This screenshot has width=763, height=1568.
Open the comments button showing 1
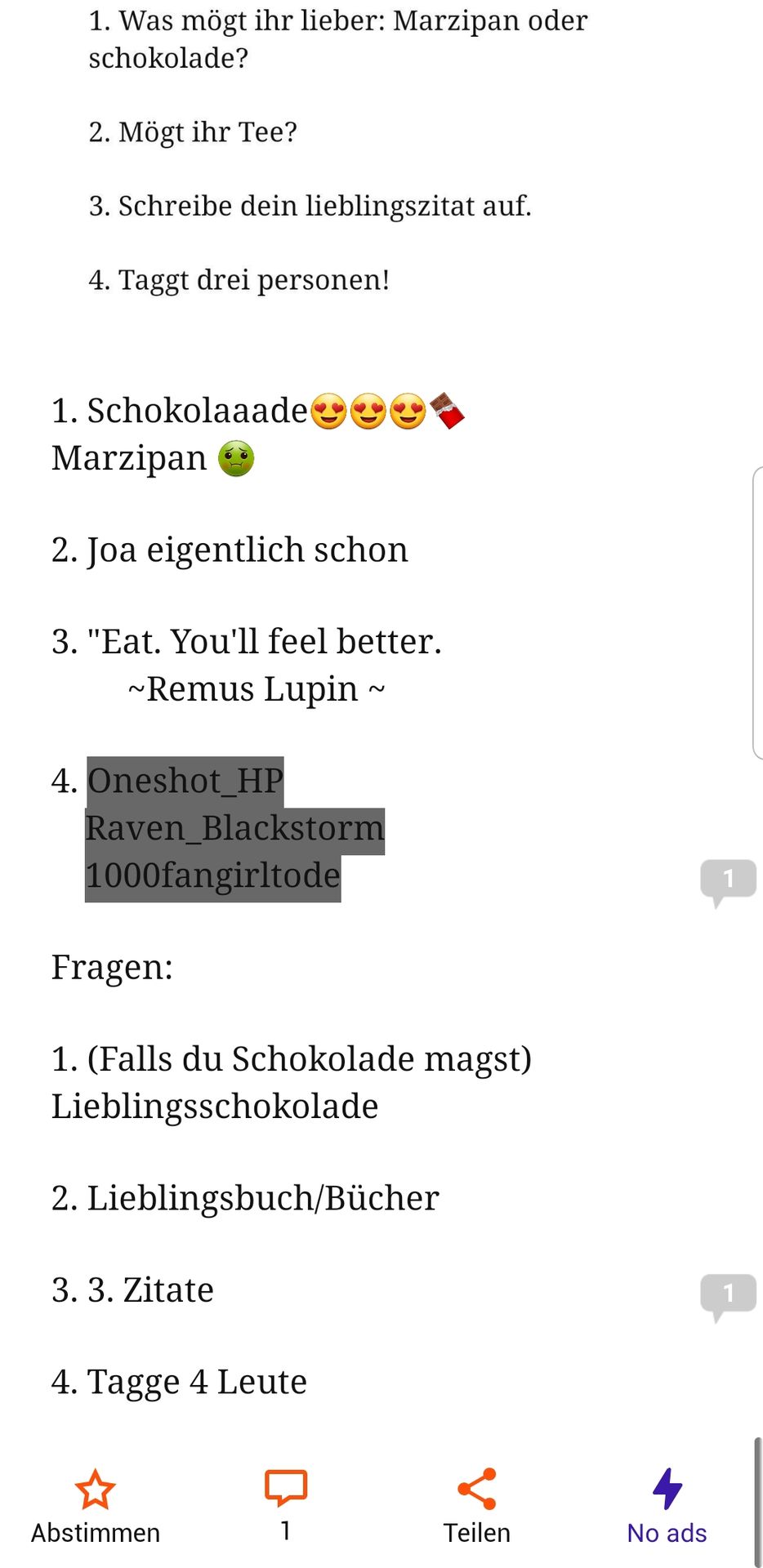[285, 1505]
